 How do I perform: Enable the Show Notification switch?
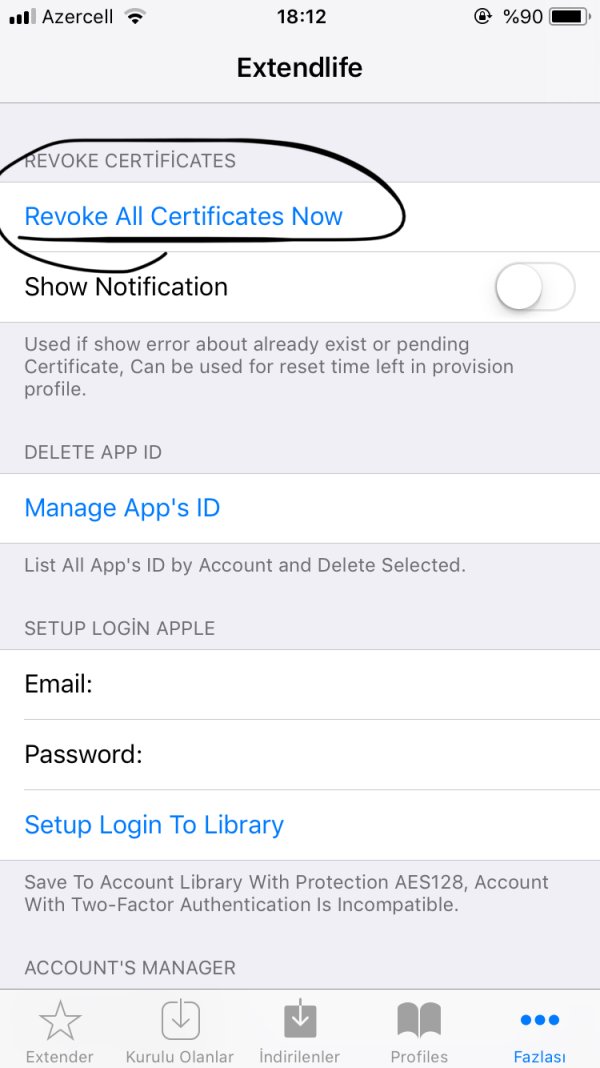(x=535, y=288)
